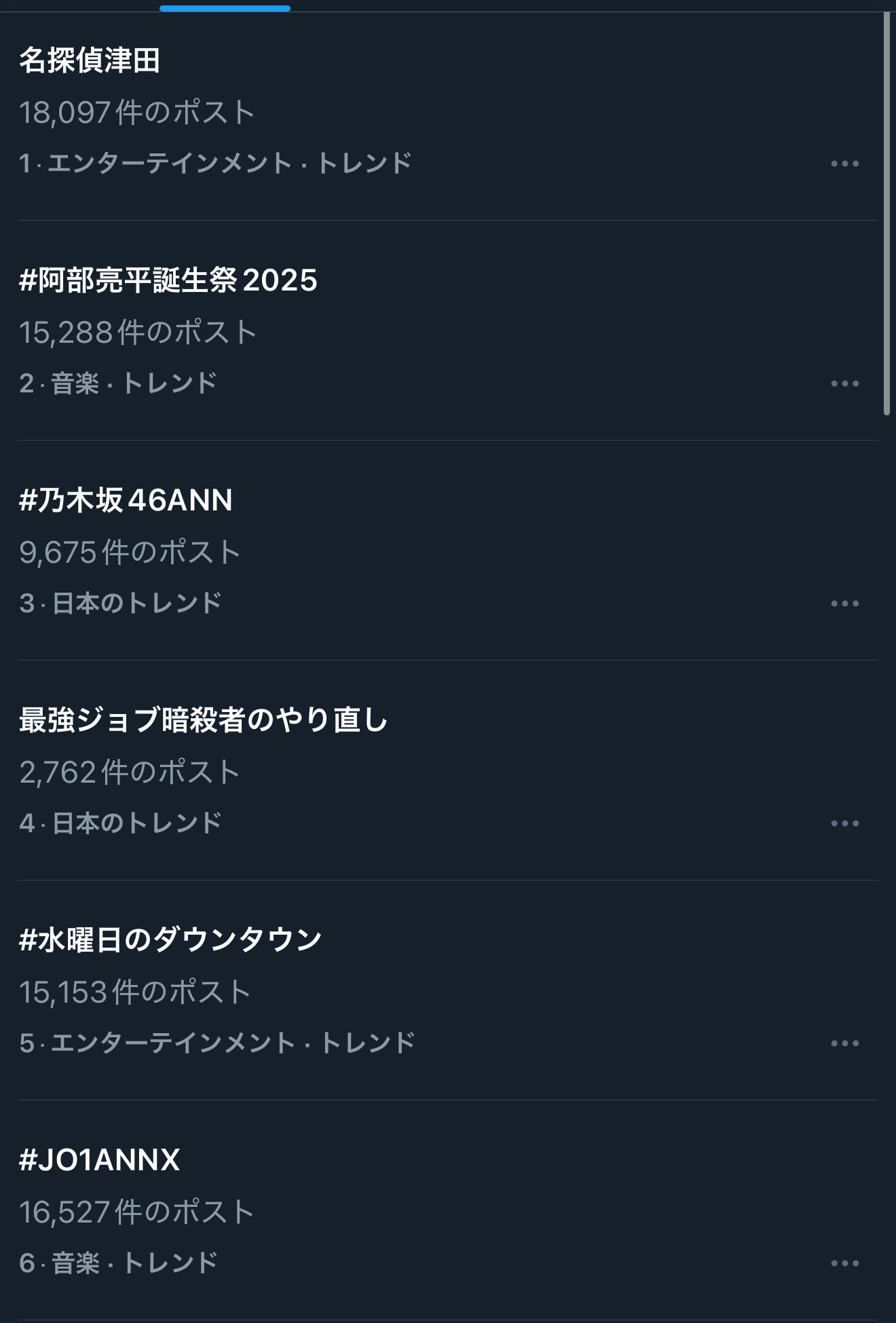The image size is (896, 1323).
Task: Open more options for the #JO1ANNX trend
Action: 844,1263
